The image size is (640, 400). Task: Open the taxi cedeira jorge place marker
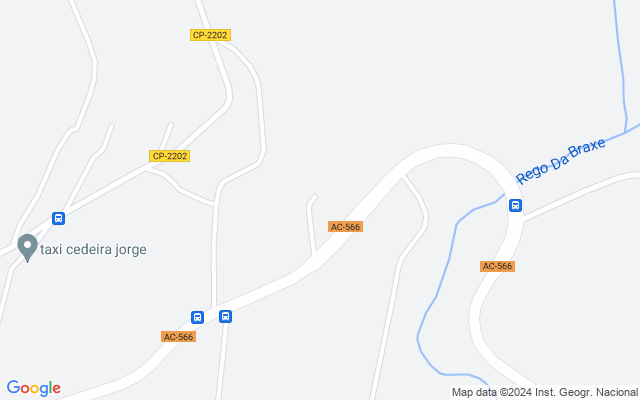click(x=28, y=246)
